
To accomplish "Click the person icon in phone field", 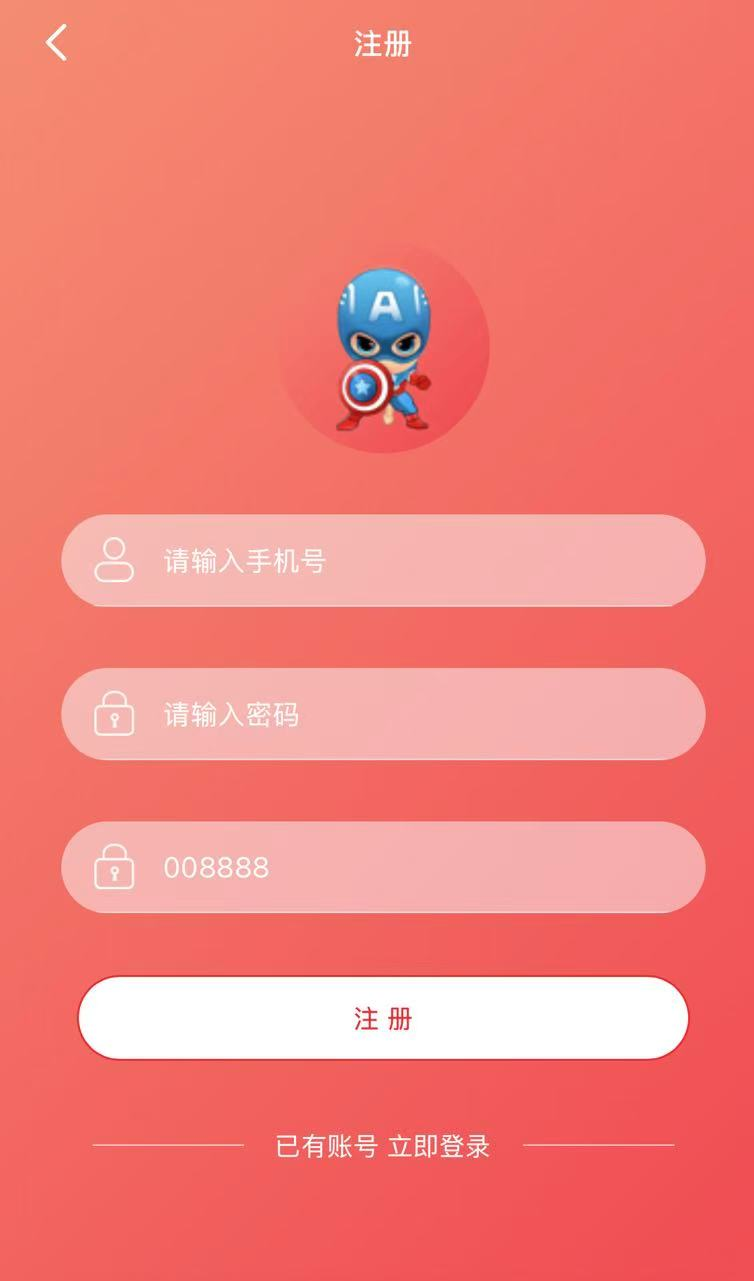I will click(115, 561).
